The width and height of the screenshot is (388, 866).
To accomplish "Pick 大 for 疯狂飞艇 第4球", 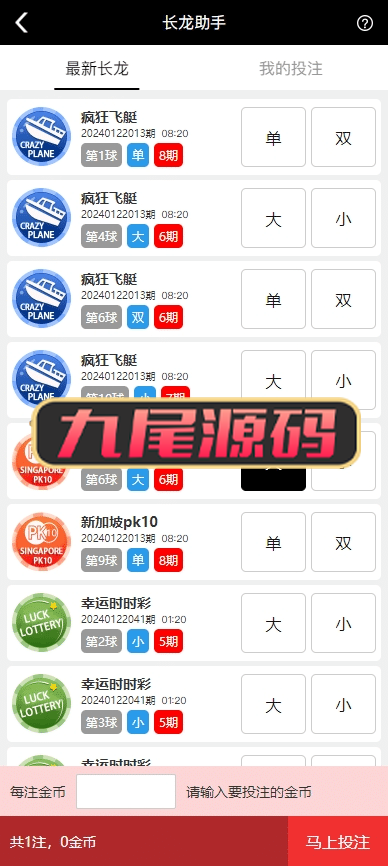I will pyautogui.click(x=273, y=218).
